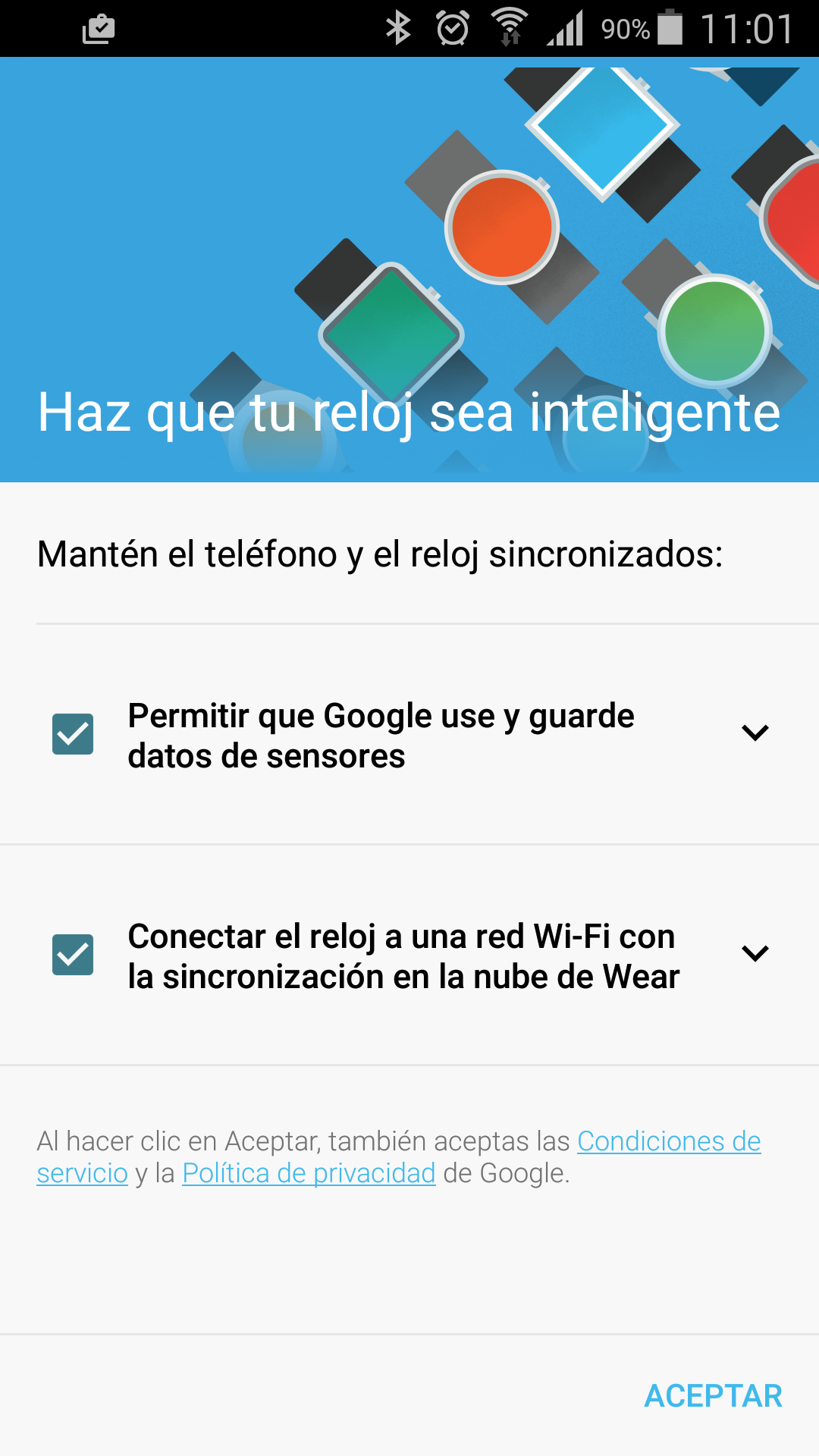Open the Condiciones de servicio link

[x=668, y=1141]
